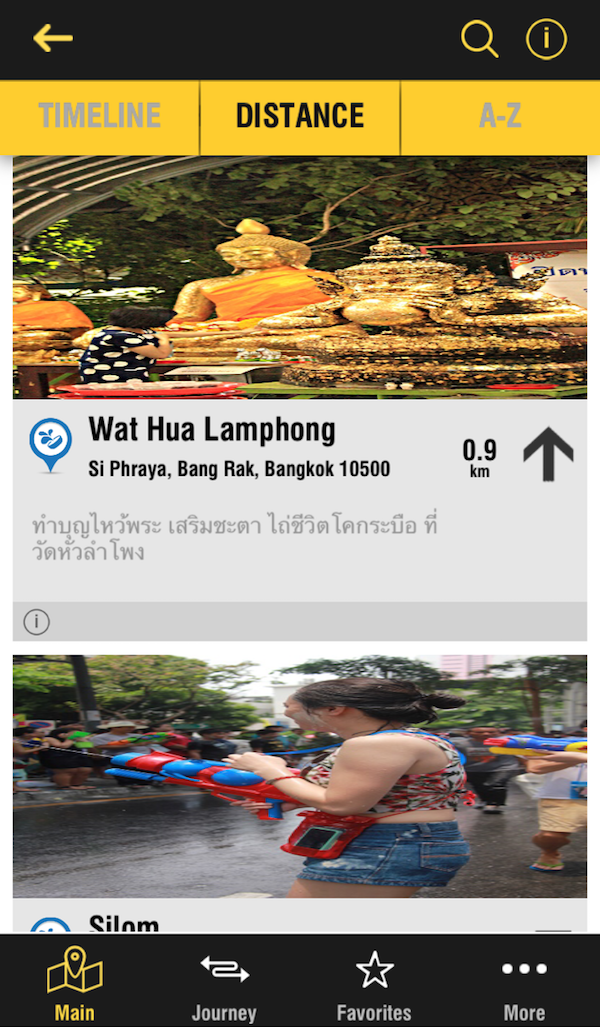Open the search magnifier
Image resolution: width=600 pixels, height=1027 pixels.
click(x=479, y=39)
